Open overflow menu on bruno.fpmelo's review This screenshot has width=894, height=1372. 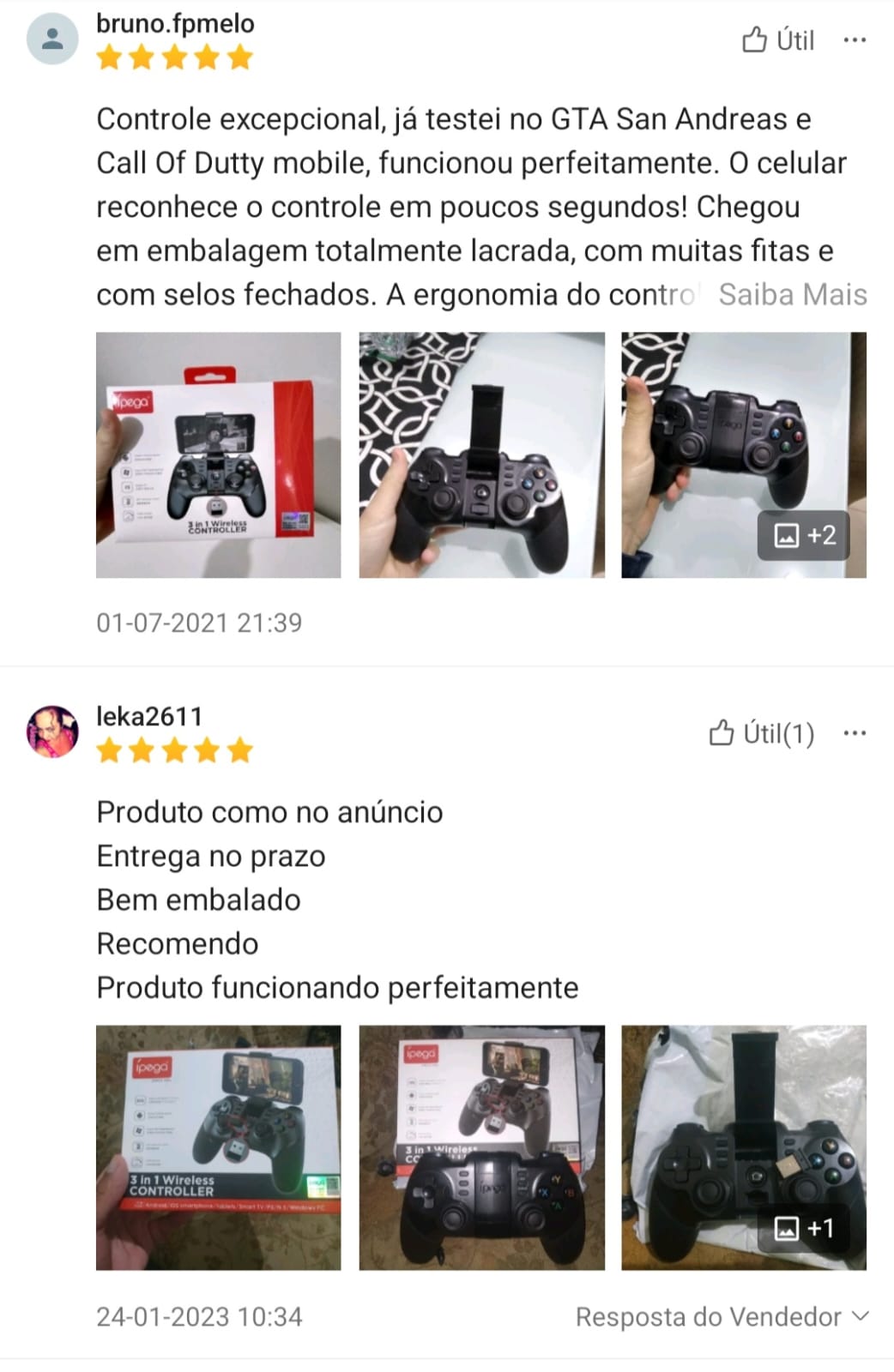(855, 40)
